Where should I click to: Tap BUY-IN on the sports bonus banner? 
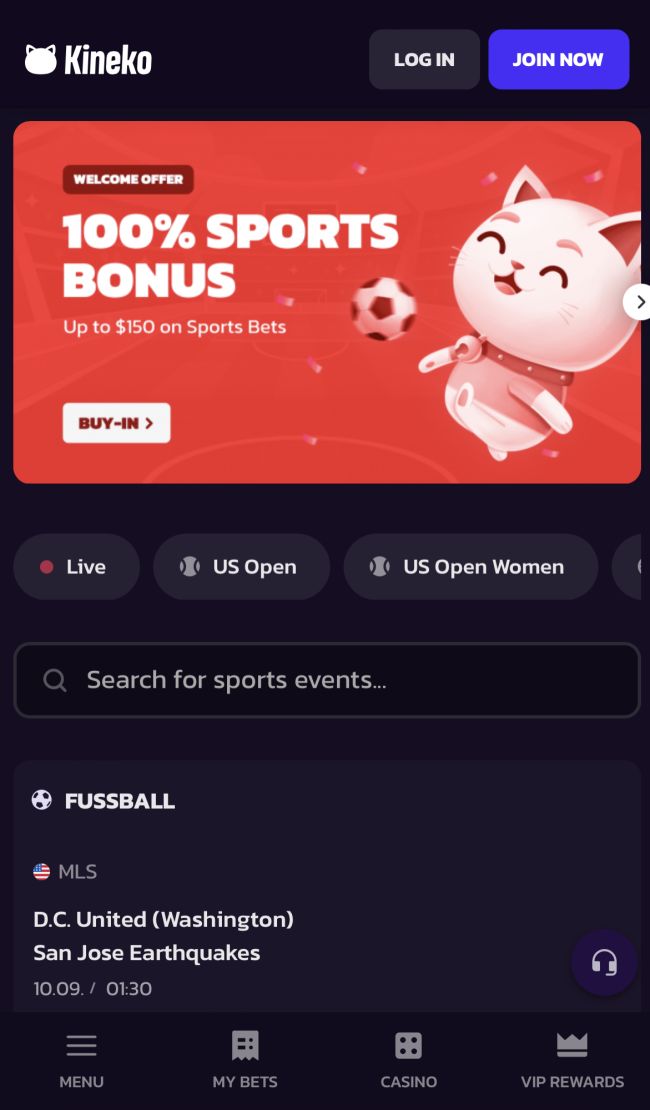coord(116,423)
